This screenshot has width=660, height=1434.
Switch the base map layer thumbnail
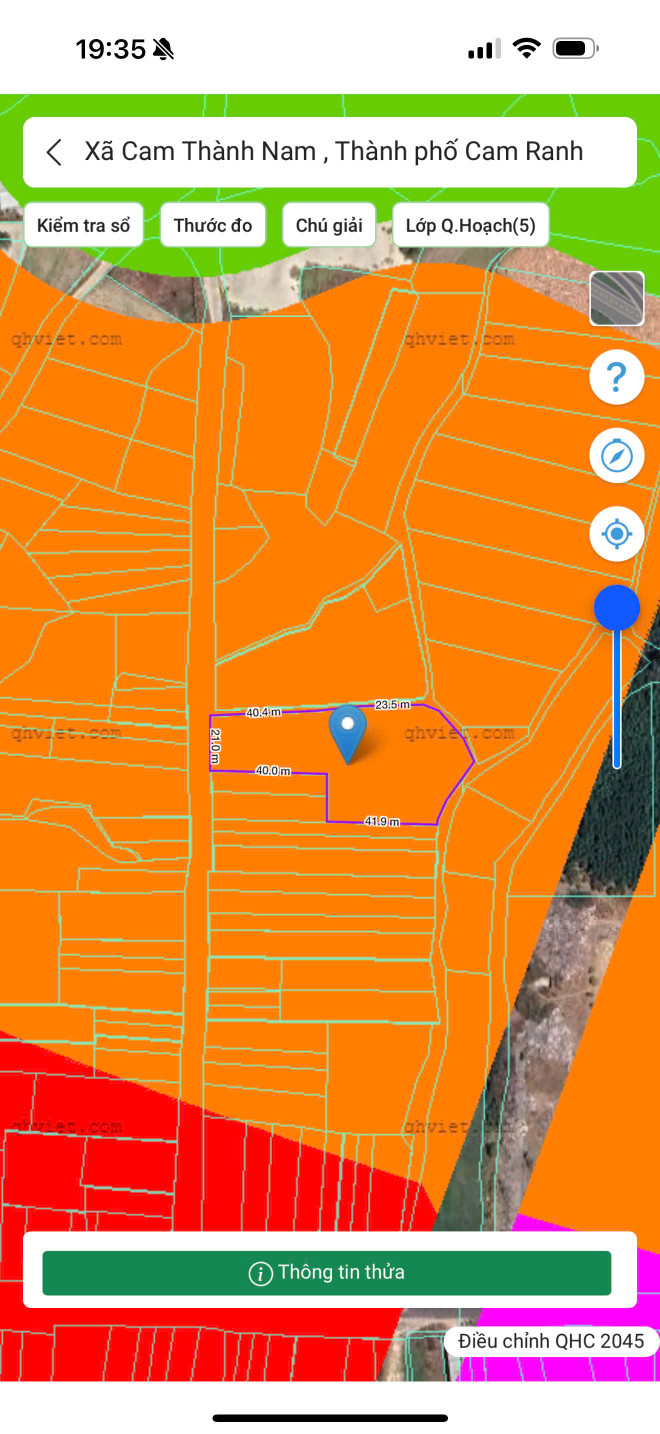616,298
